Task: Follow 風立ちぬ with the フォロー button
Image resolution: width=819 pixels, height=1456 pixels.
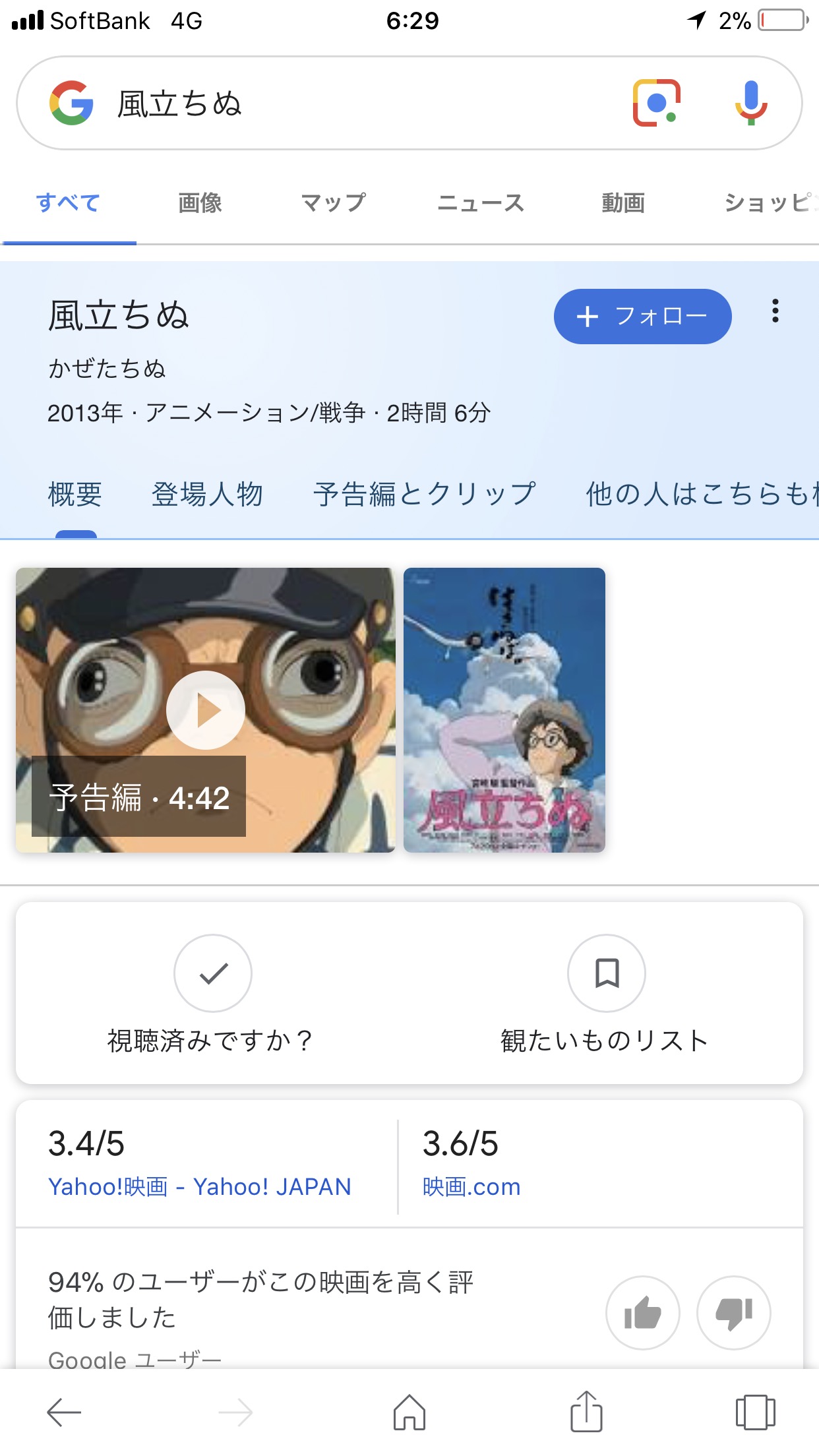Action: coord(642,317)
